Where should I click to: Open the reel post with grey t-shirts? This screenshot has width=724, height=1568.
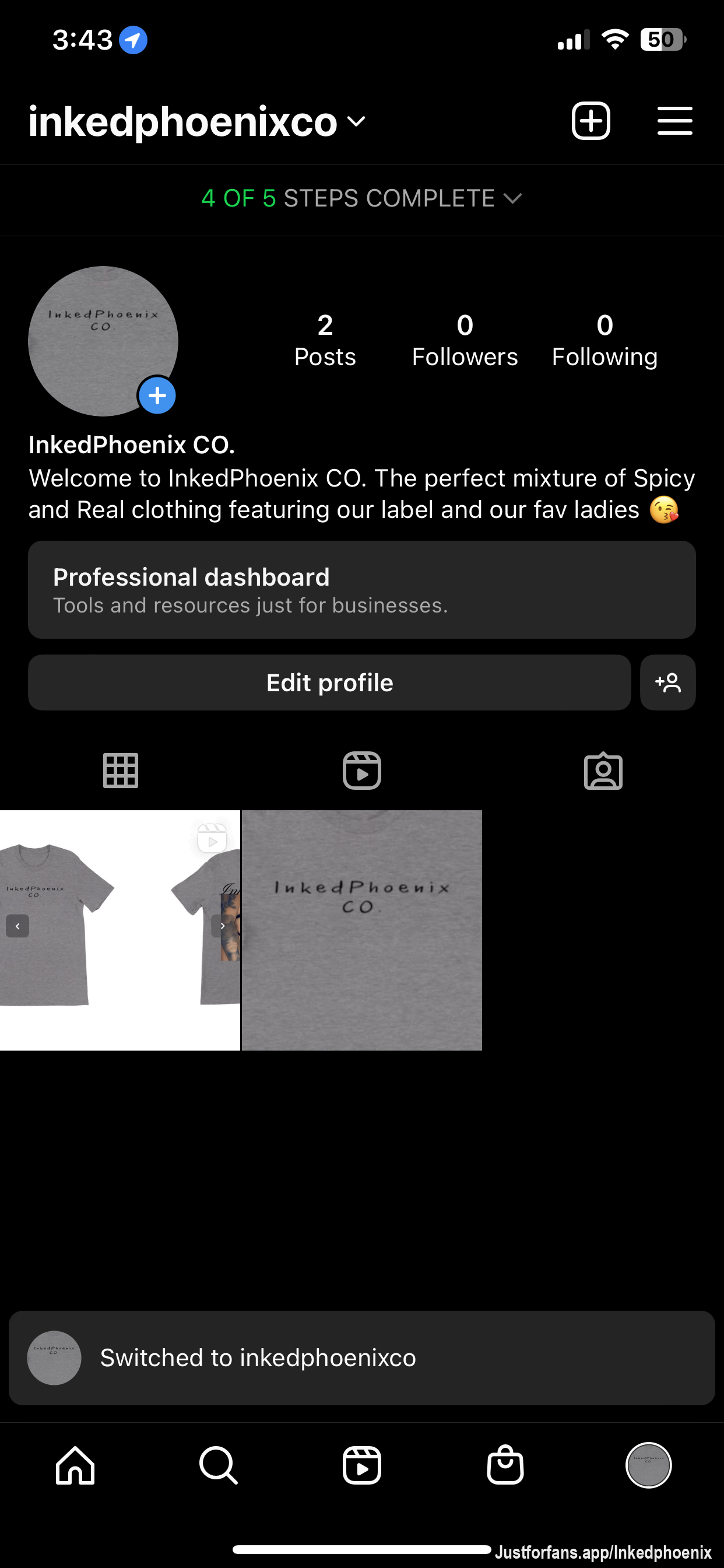tap(120, 930)
